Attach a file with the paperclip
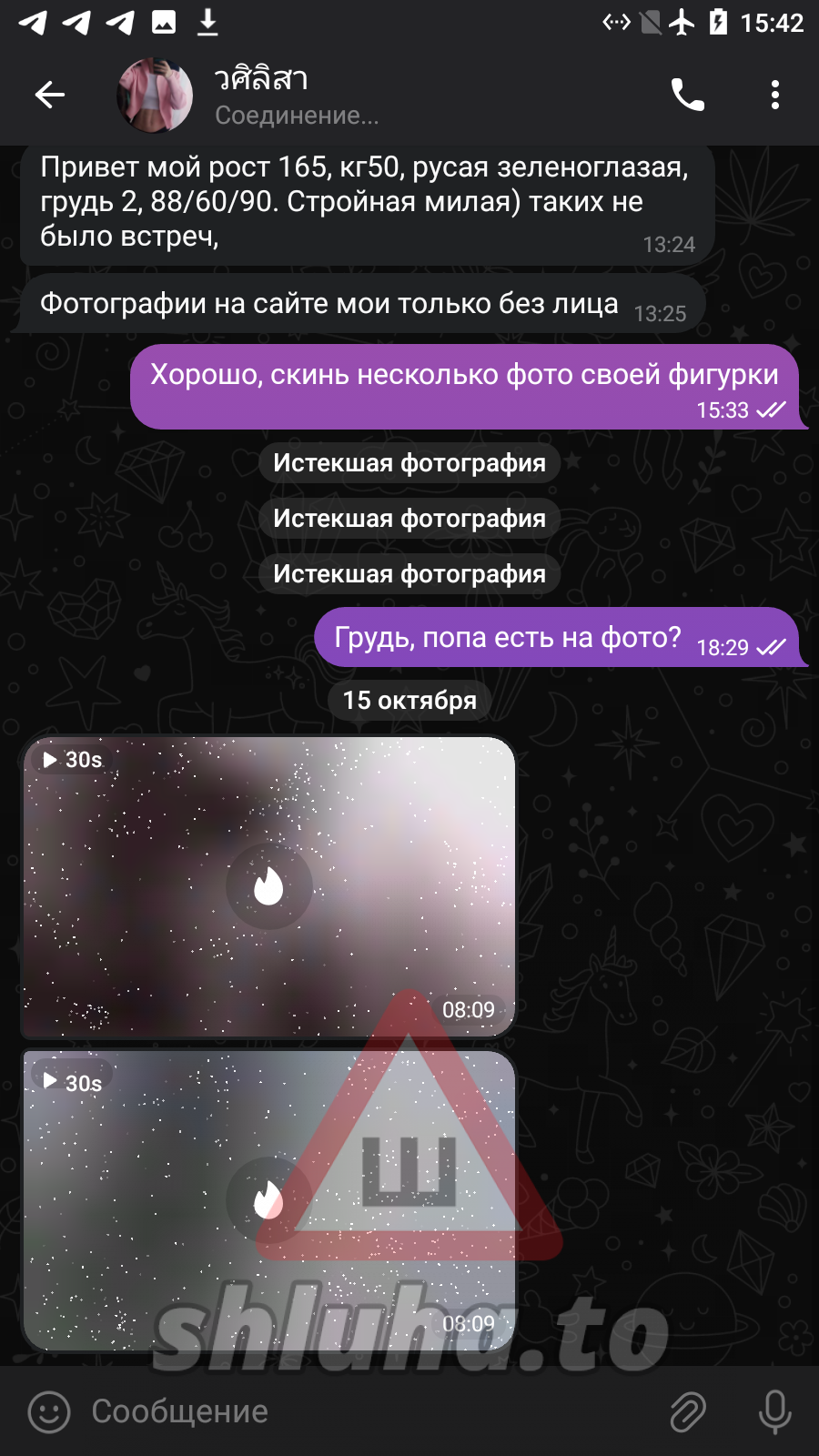This screenshot has width=819, height=1456. click(x=688, y=1411)
